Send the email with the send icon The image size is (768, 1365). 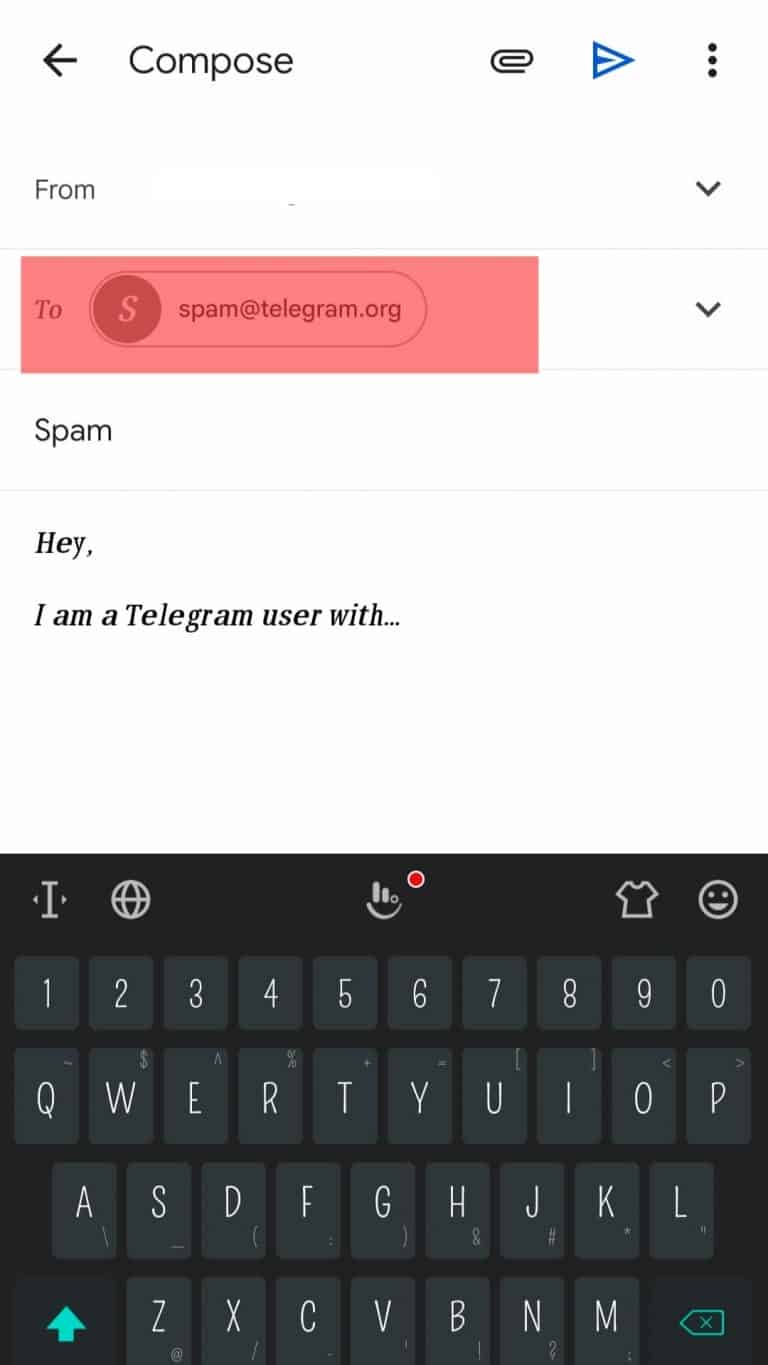pos(613,60)
